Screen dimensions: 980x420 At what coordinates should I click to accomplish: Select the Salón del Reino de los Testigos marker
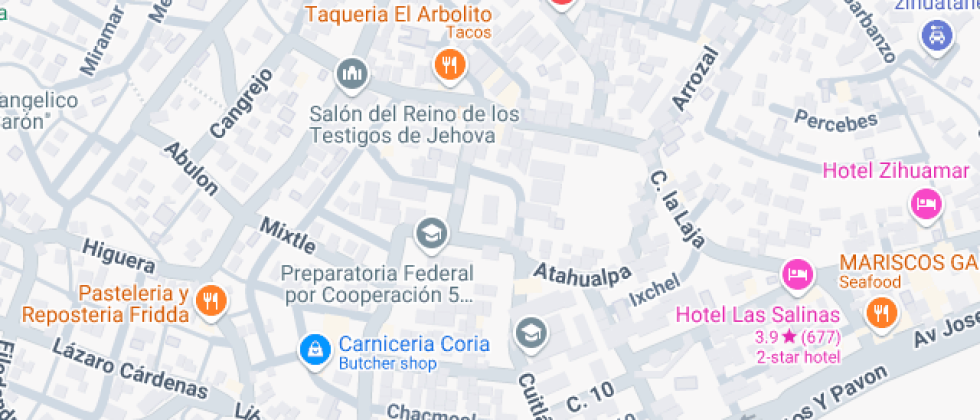pyautogui.click(x=351, y=73)
